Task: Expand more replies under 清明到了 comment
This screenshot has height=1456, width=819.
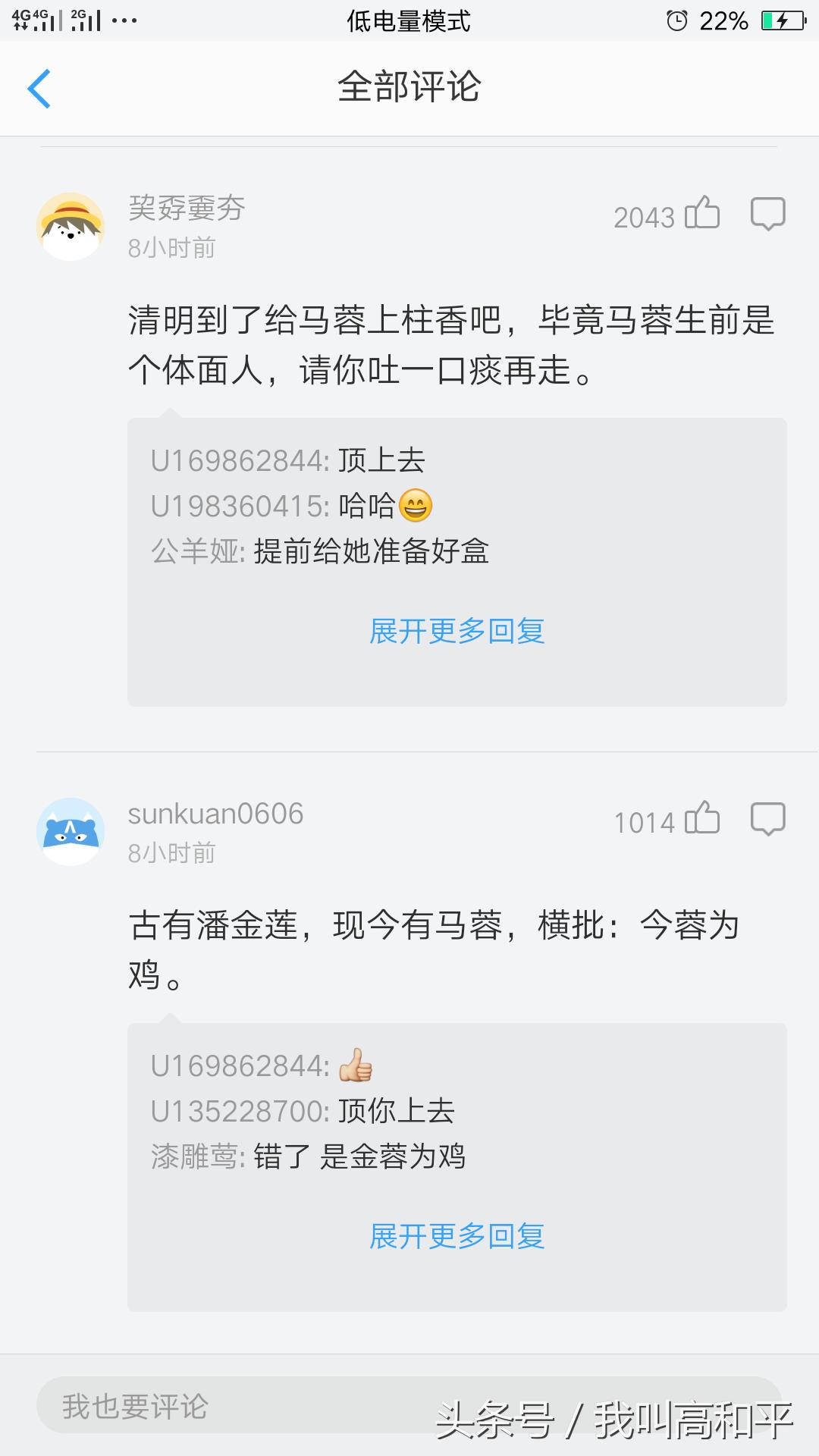Action: pyautogui.click(x=457, y=631)
